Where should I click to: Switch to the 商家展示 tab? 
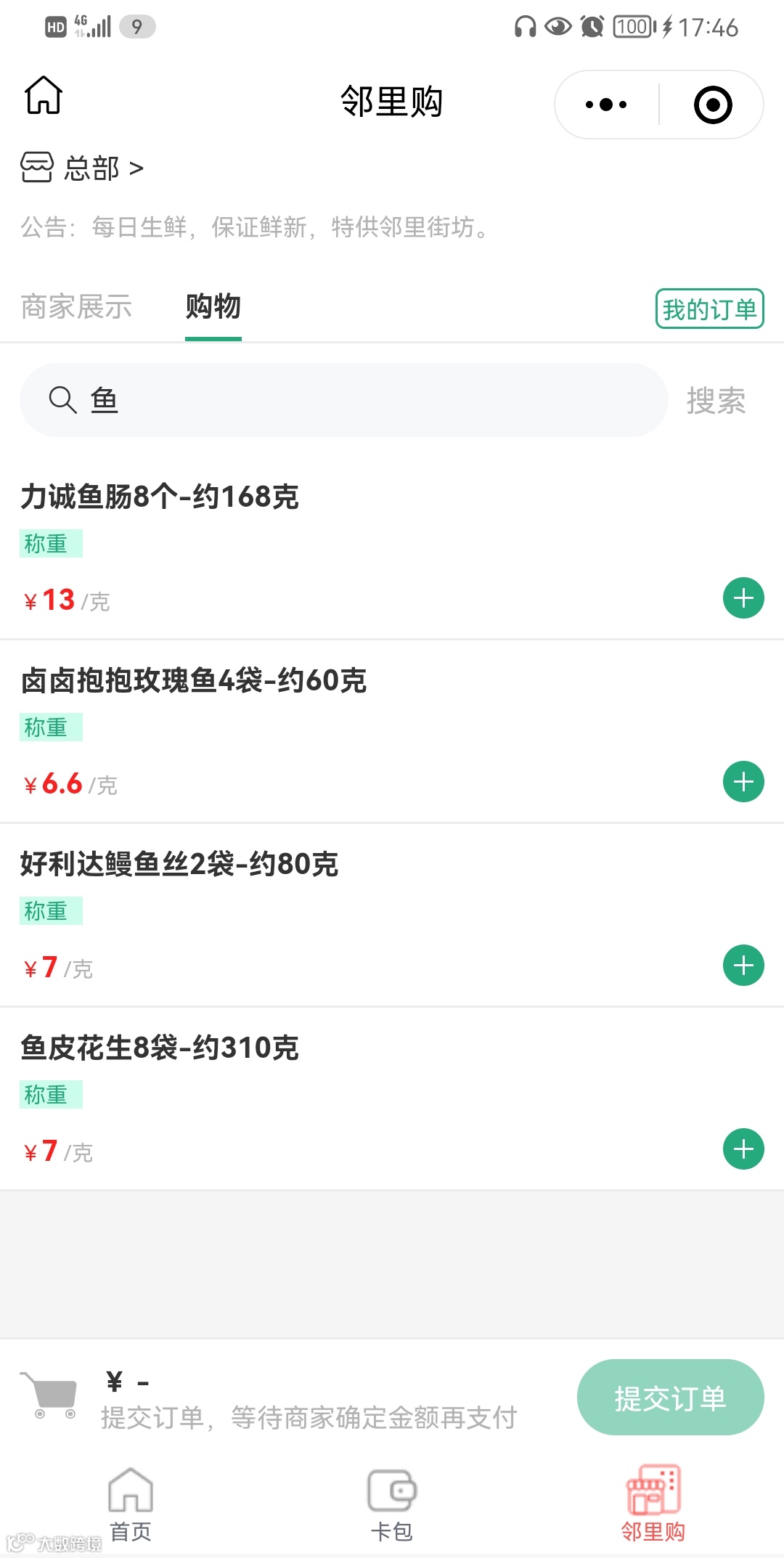pos(76,306)
